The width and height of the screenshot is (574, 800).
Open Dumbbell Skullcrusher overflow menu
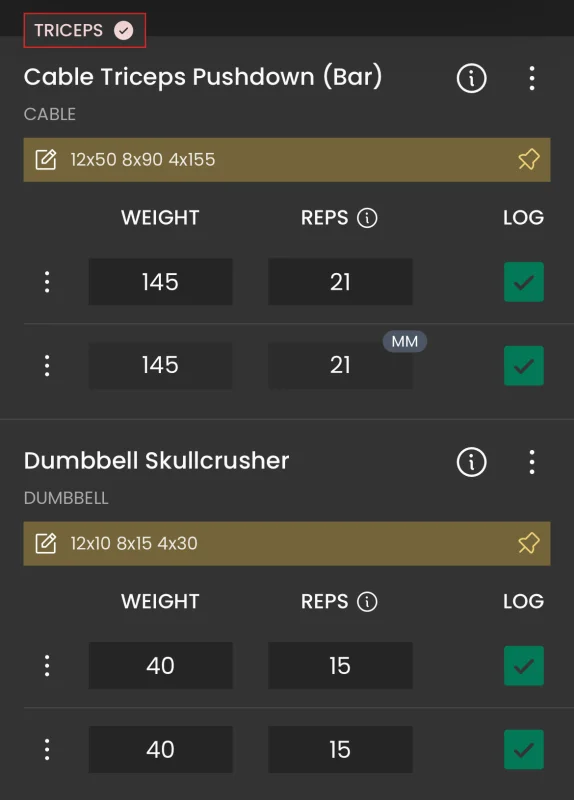point(532,462)
